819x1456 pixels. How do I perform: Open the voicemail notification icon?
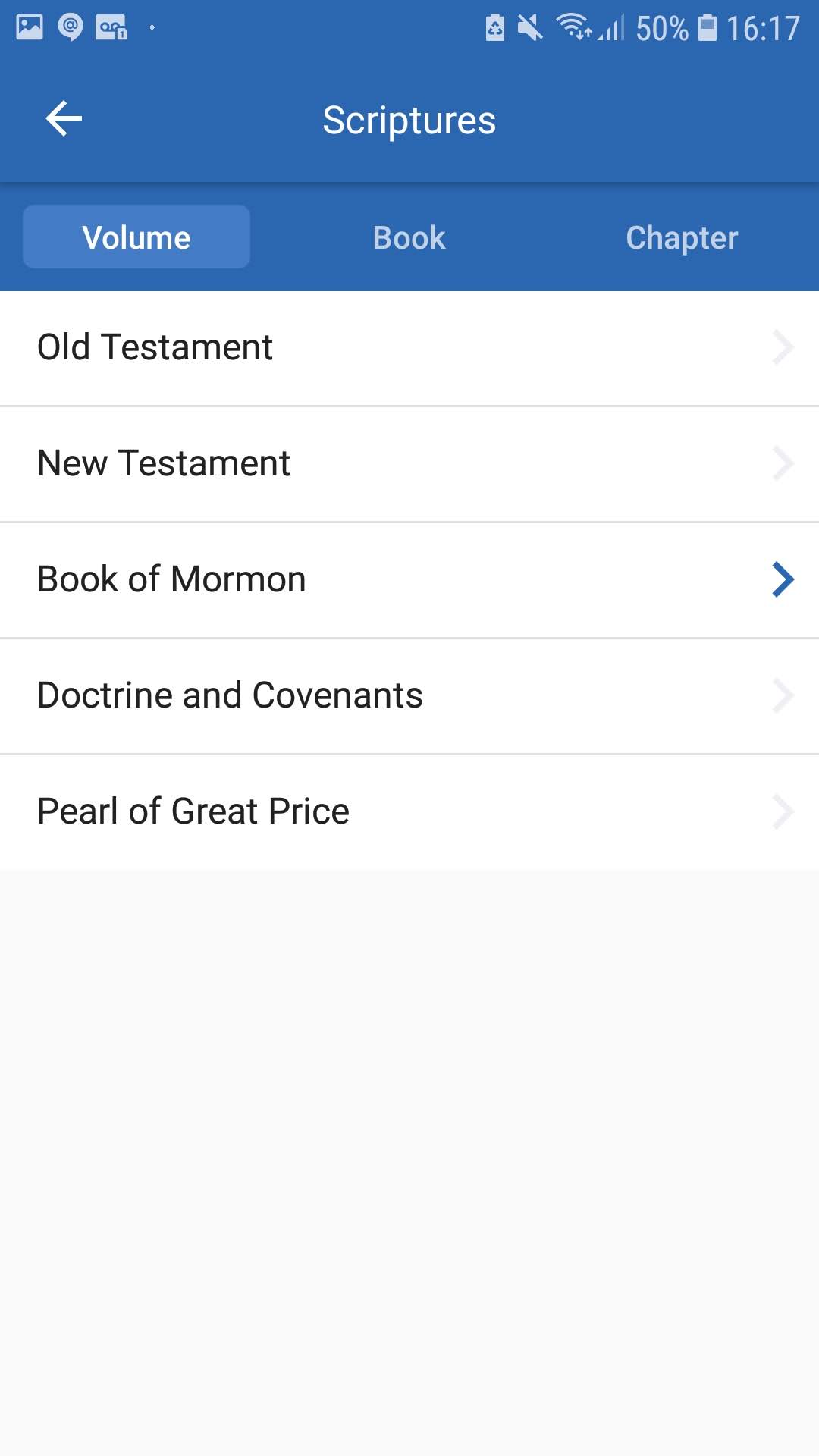tap(111, 28)
